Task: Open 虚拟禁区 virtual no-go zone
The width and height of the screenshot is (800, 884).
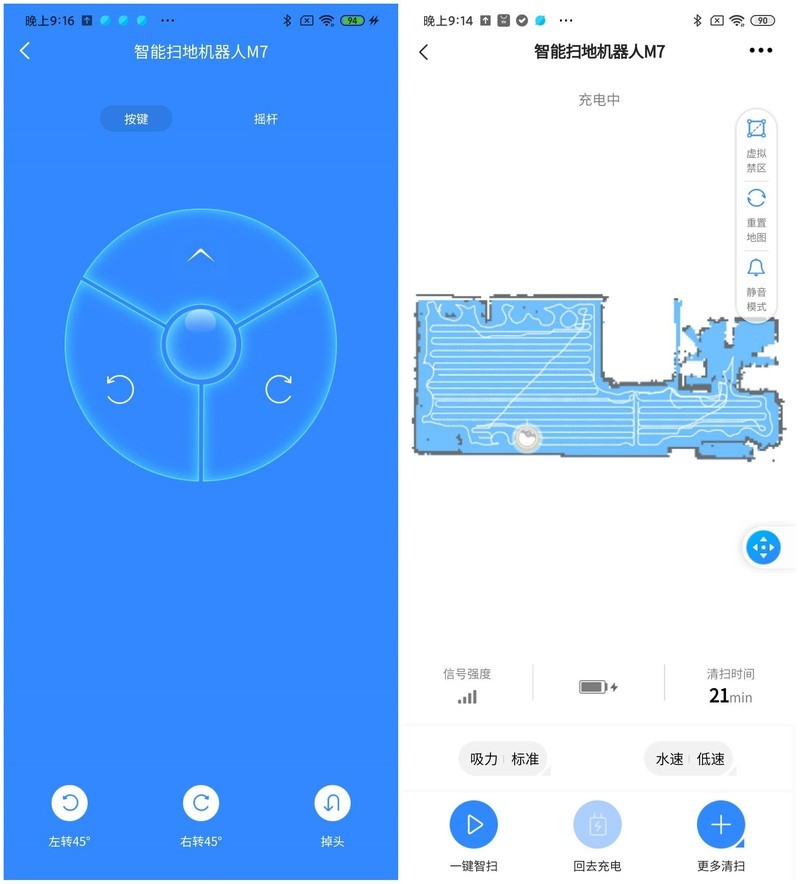Action: click(756, 143)
